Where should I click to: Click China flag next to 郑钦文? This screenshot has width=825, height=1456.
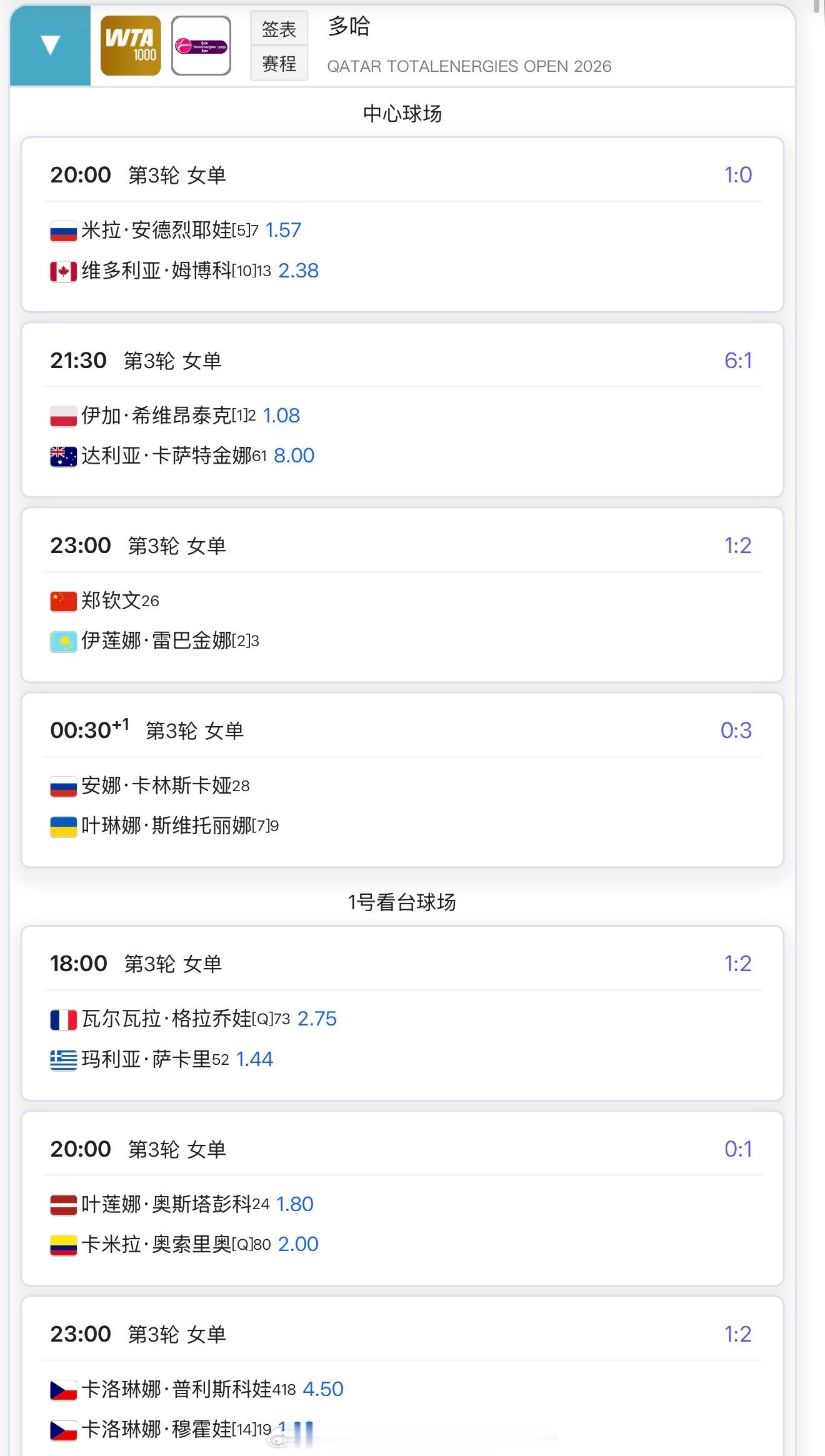click(x=62, y=600)
